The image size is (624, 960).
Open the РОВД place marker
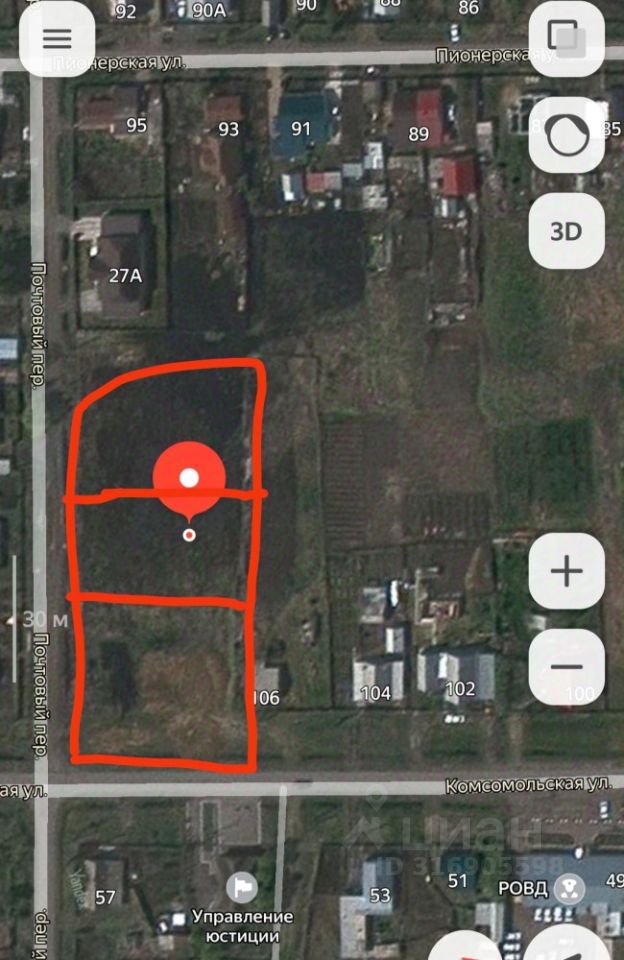(571, 886)
